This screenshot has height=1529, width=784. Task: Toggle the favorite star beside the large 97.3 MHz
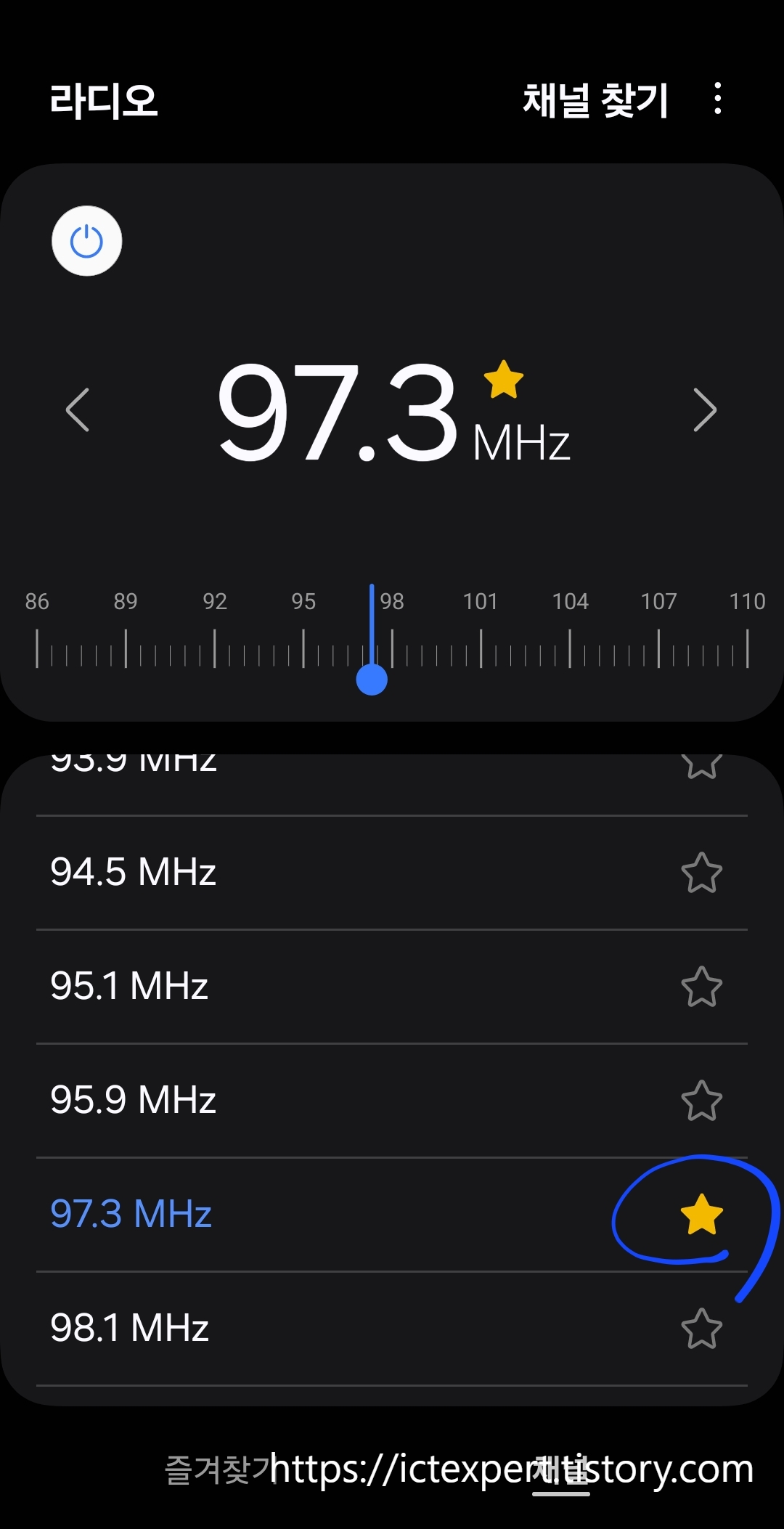503,380
